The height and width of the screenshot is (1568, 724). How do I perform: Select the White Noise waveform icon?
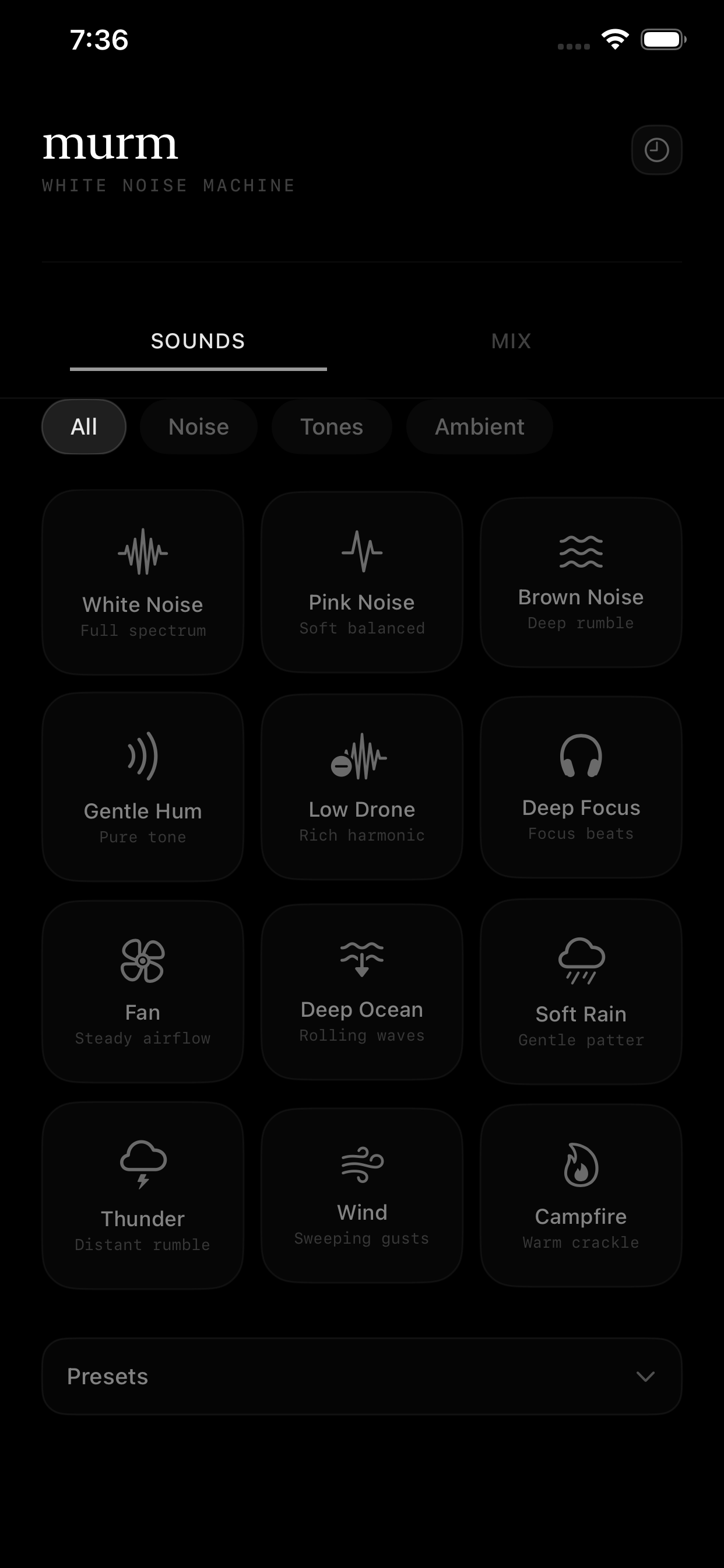coord(142,552)
